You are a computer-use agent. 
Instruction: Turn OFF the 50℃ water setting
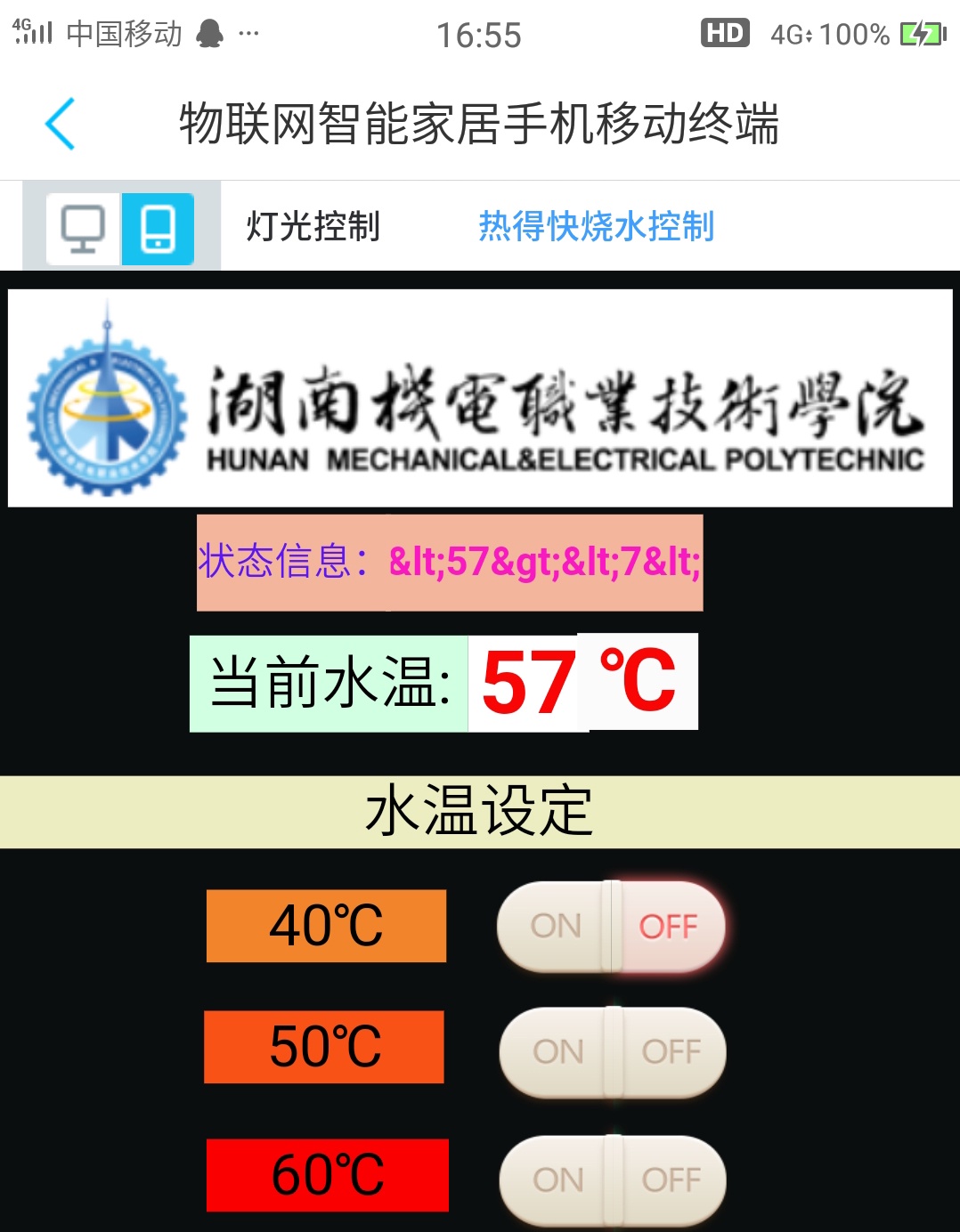coord(671,1051)
